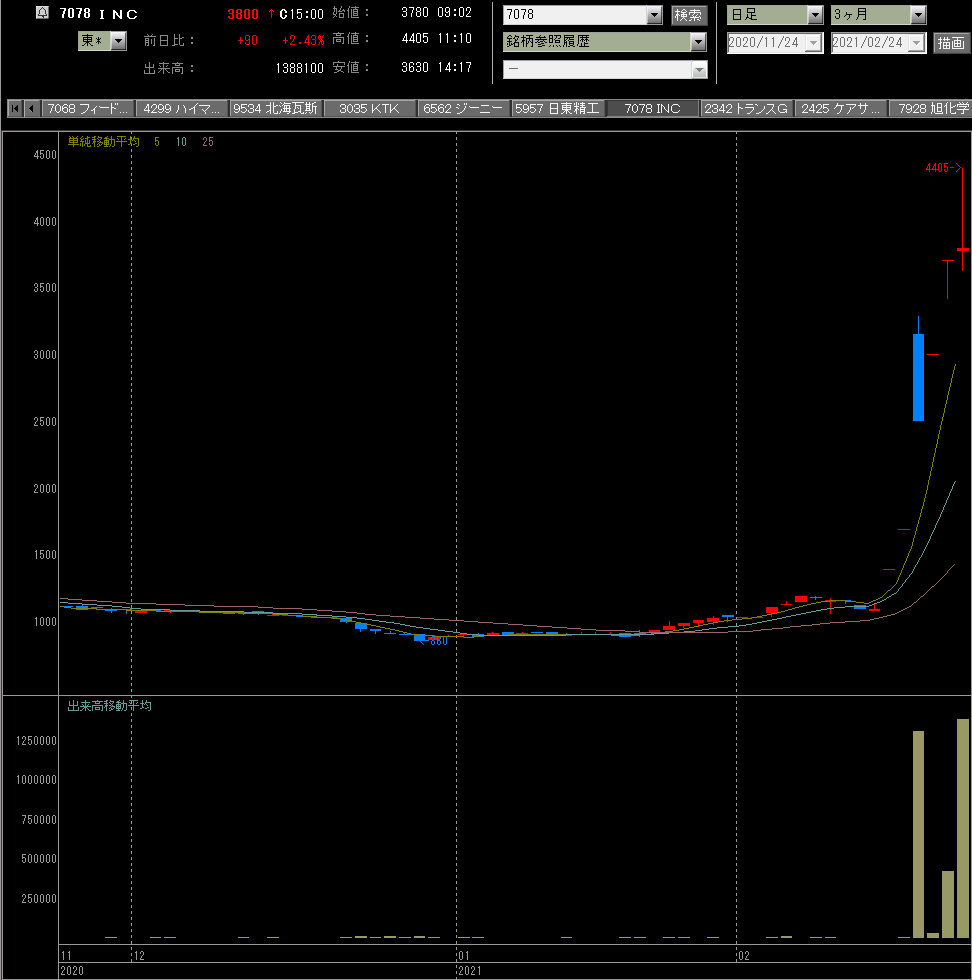972x980 pixels.
Task: Expand the 7078 stock code dropdown
Action: tap(654, 15)
